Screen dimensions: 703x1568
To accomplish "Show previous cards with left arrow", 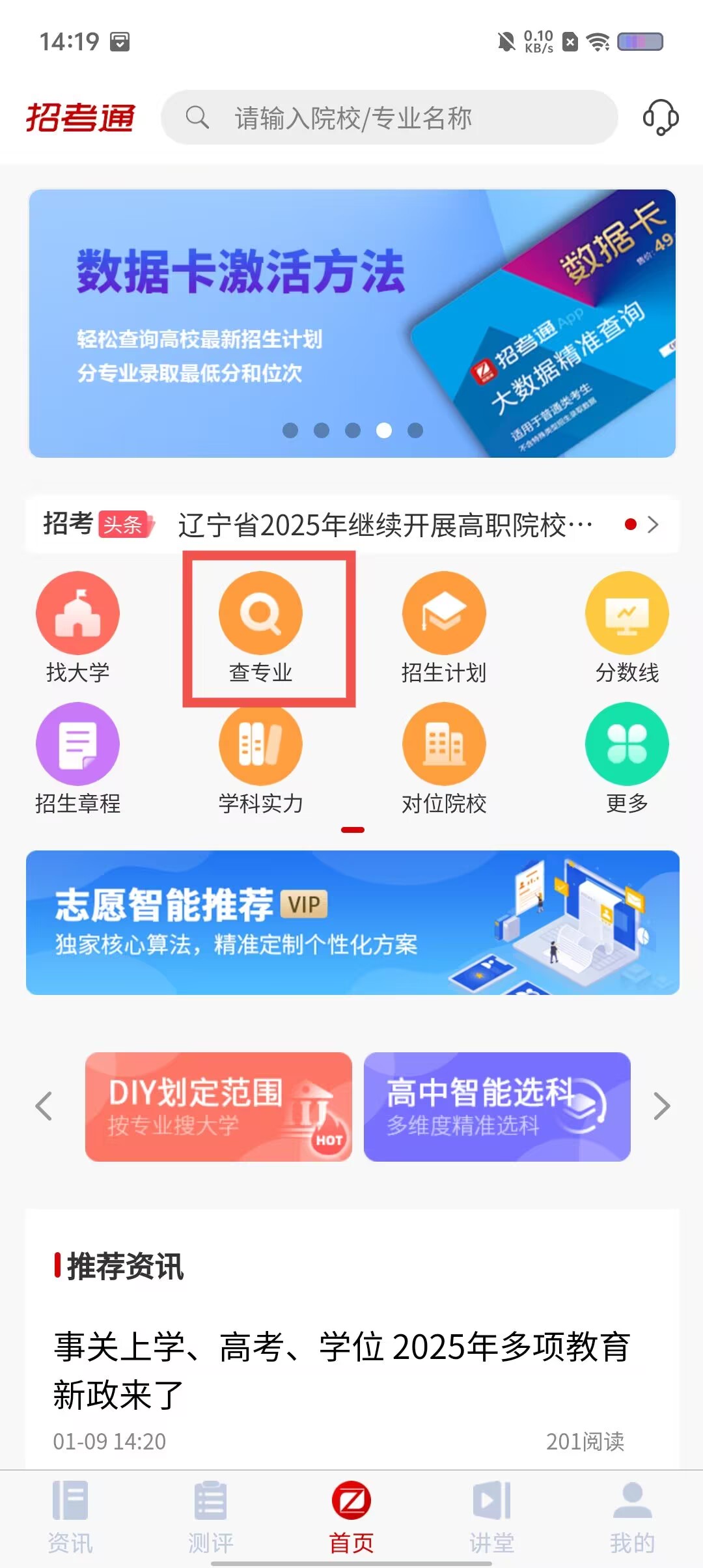I will coord(44,1106).
